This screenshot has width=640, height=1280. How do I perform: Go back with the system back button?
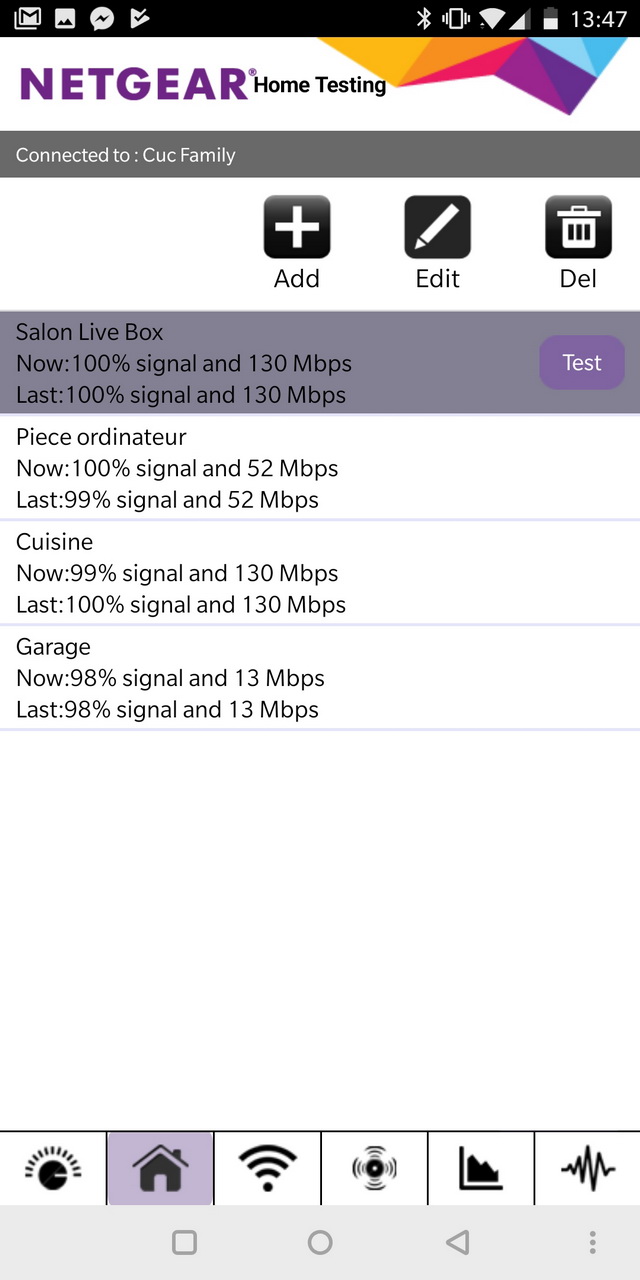tap(457, 1242)
